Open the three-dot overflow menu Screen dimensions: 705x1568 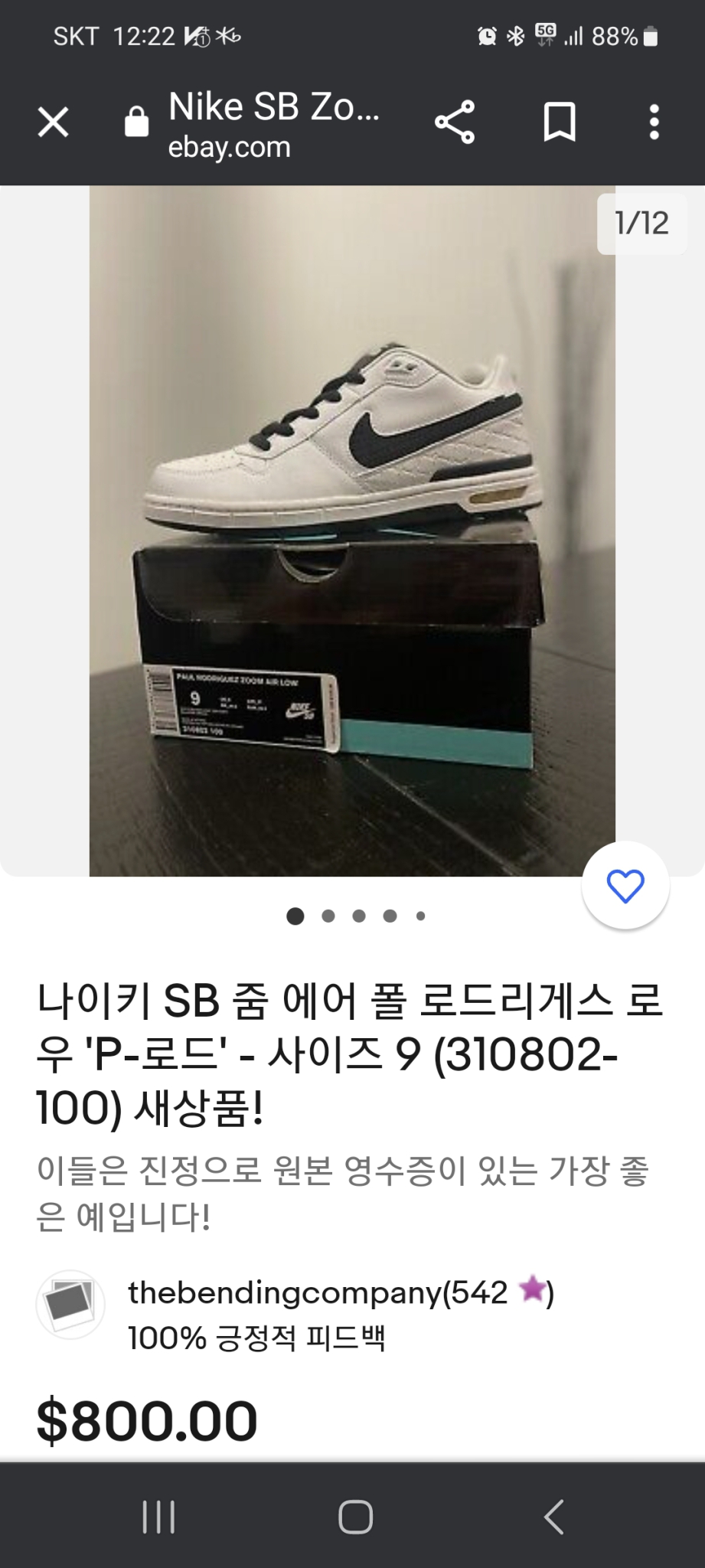654,122
